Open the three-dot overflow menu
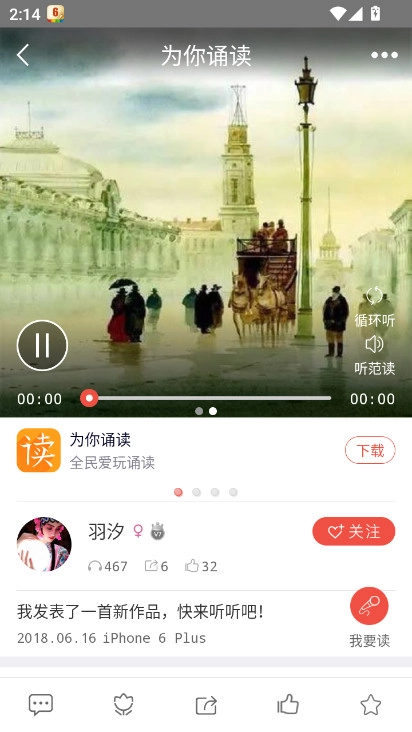Image resolution: width=412 pixels, height=732 pixels. click(384, 55)
